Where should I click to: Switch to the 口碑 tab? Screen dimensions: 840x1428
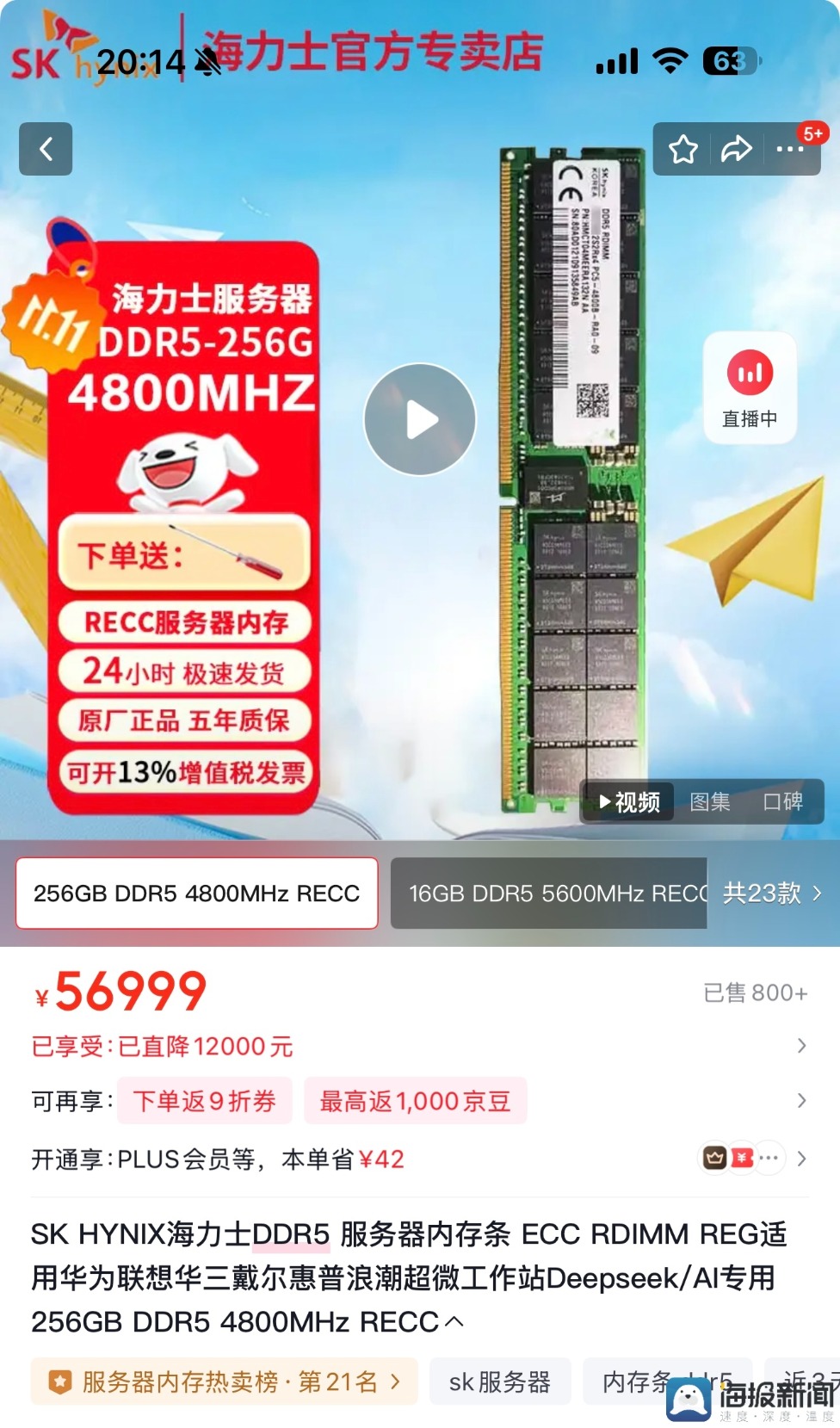(x=782, y=802)
